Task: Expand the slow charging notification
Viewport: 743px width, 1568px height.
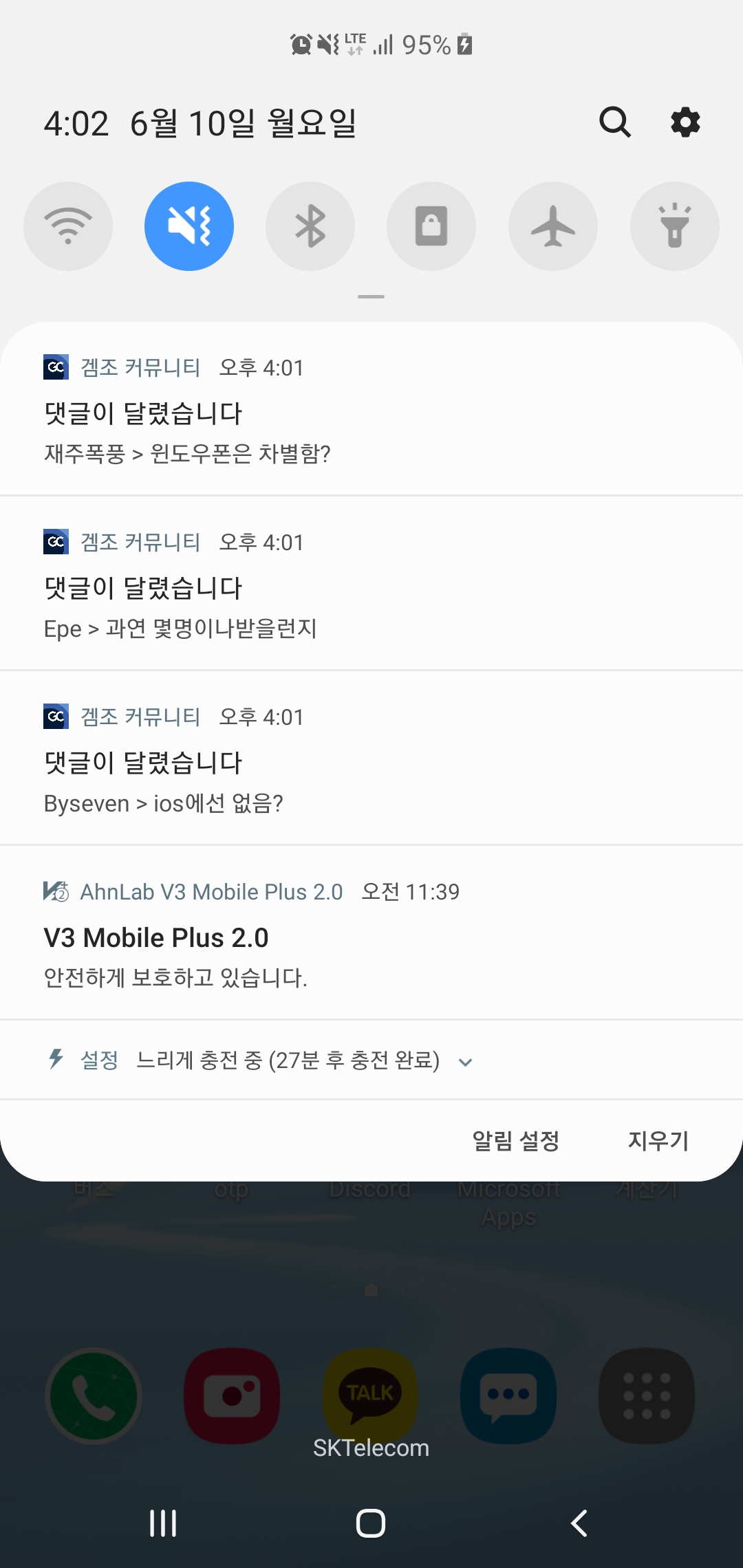Action: tap(466, 1062)
